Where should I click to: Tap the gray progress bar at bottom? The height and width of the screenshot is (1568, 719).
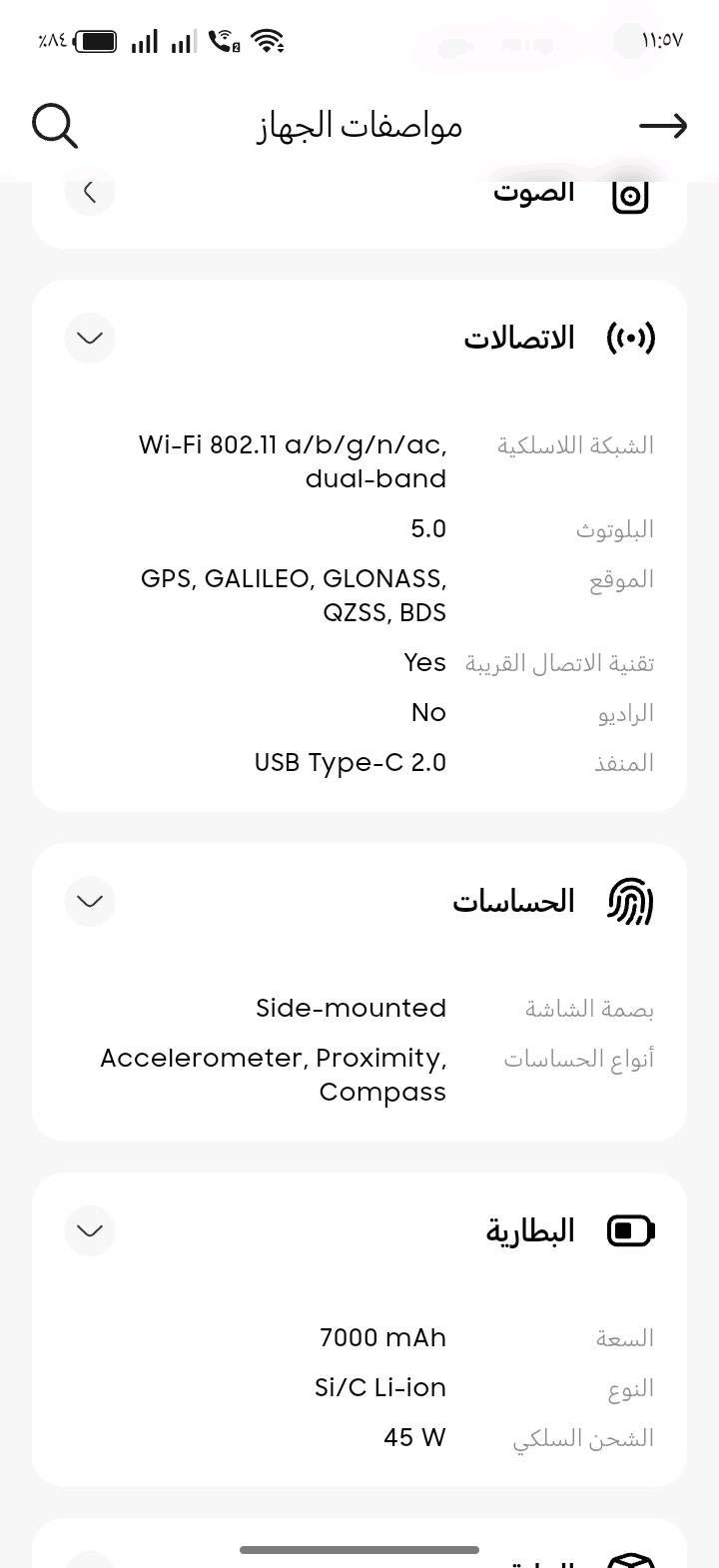pyautogui.click(x=359, y=1551)
